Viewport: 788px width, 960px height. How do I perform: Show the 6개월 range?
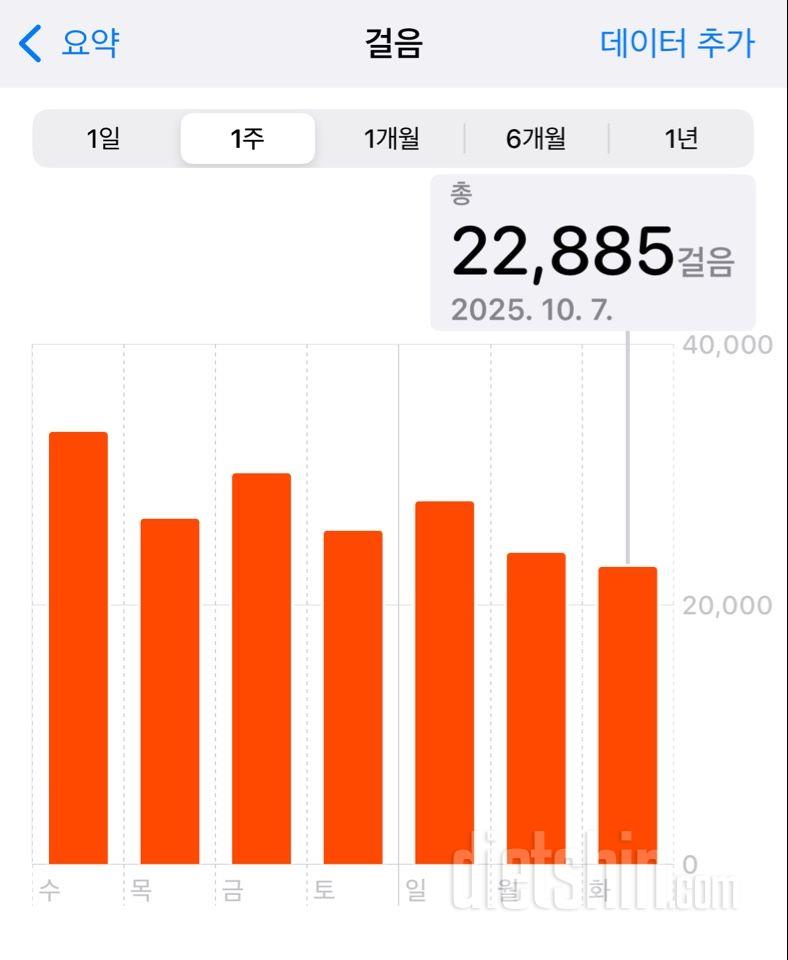(536, 138)
